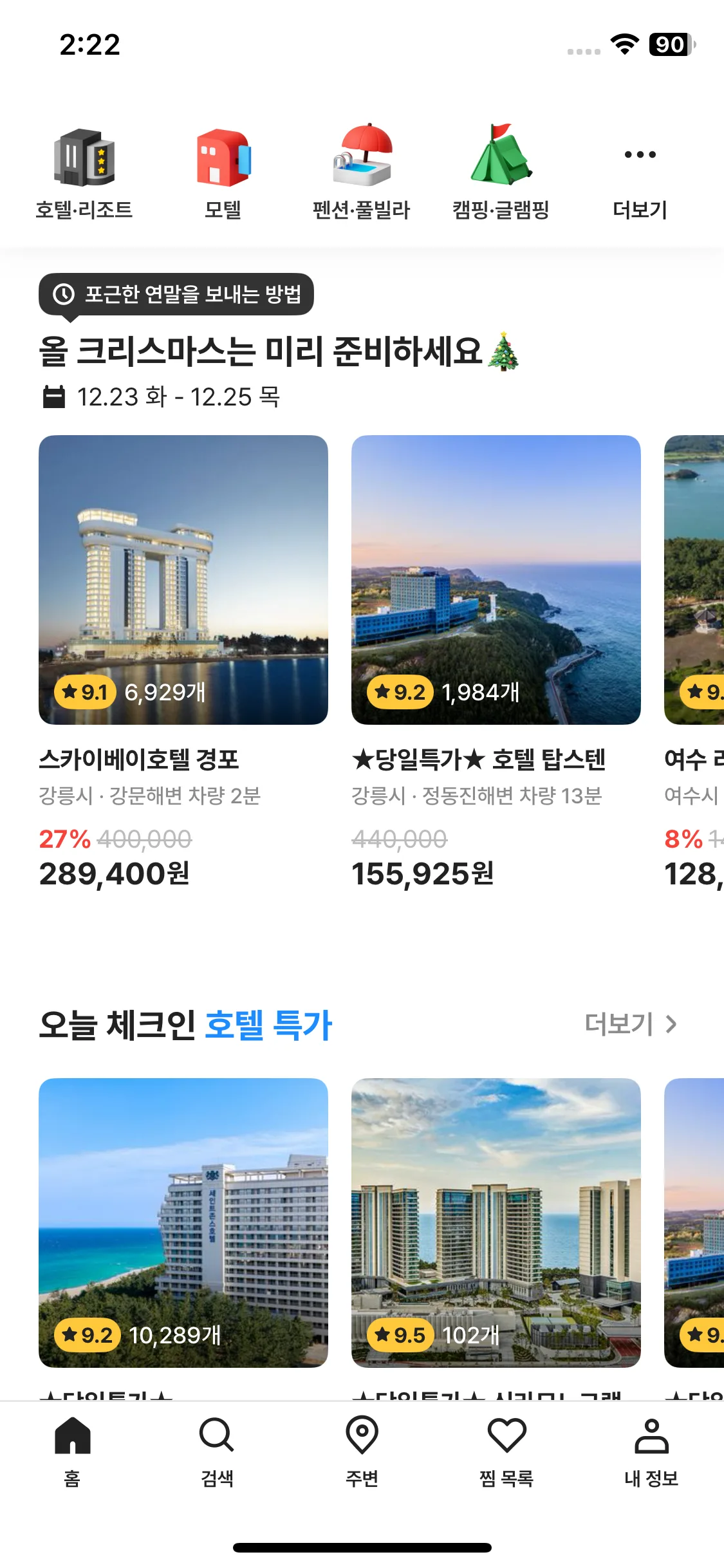Viewport: 724px width, 1568px height.
Task: Open the hotel card with 10,289 reviews
Action: [183, 1222]
